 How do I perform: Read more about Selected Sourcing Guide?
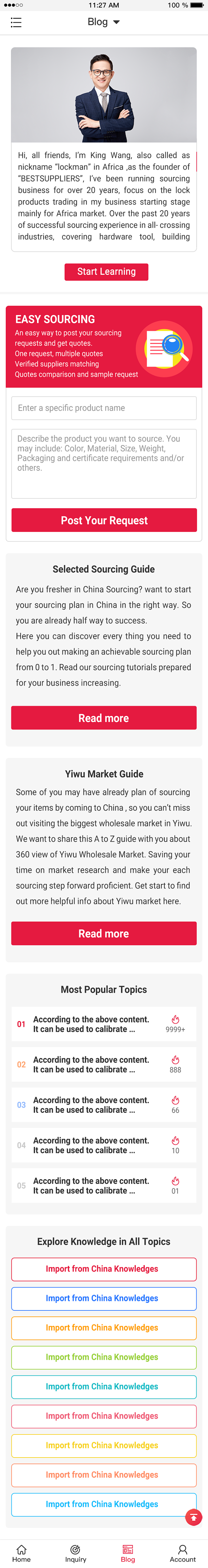pyautogui.click(x=104, y=718)
